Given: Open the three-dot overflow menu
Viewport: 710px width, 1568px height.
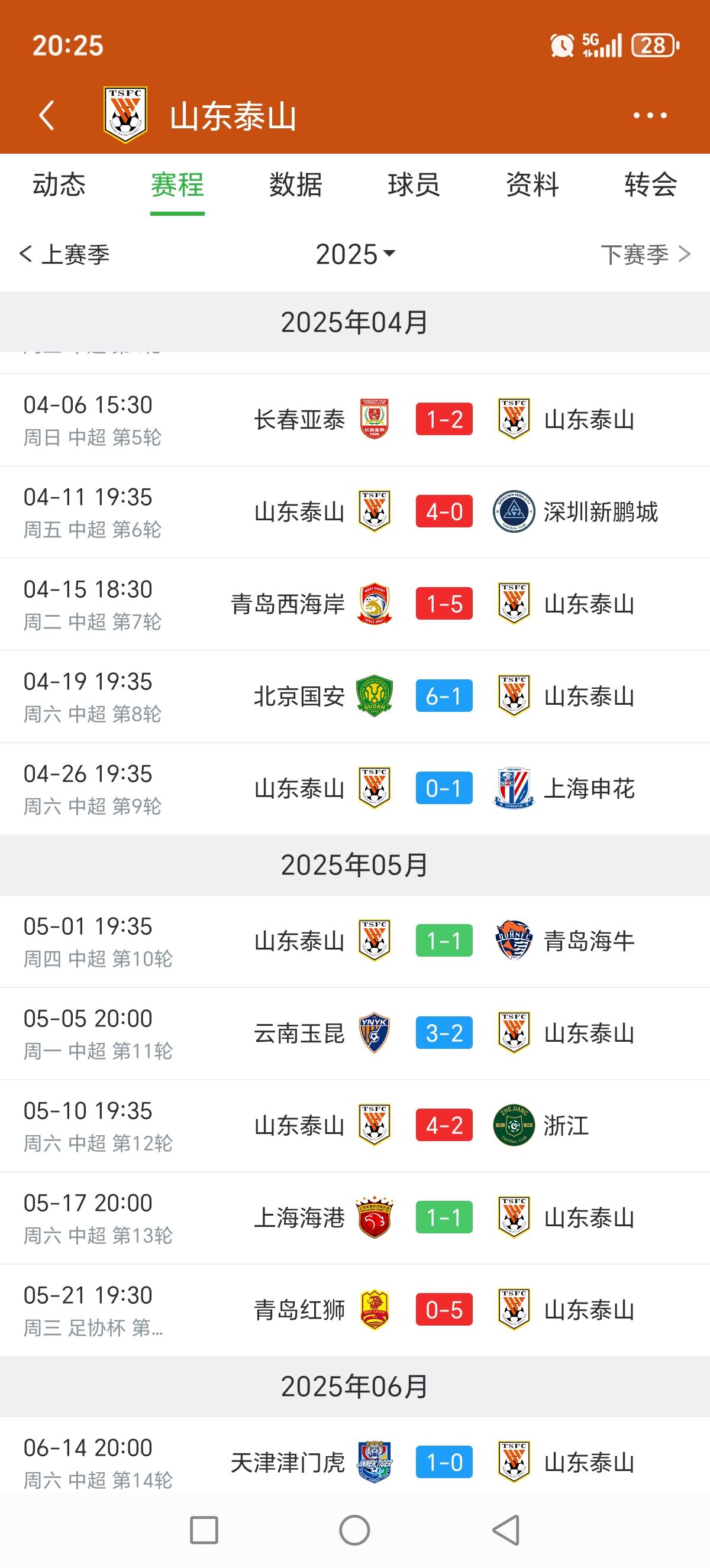Looking at the screenshot, I should (650, 115).
